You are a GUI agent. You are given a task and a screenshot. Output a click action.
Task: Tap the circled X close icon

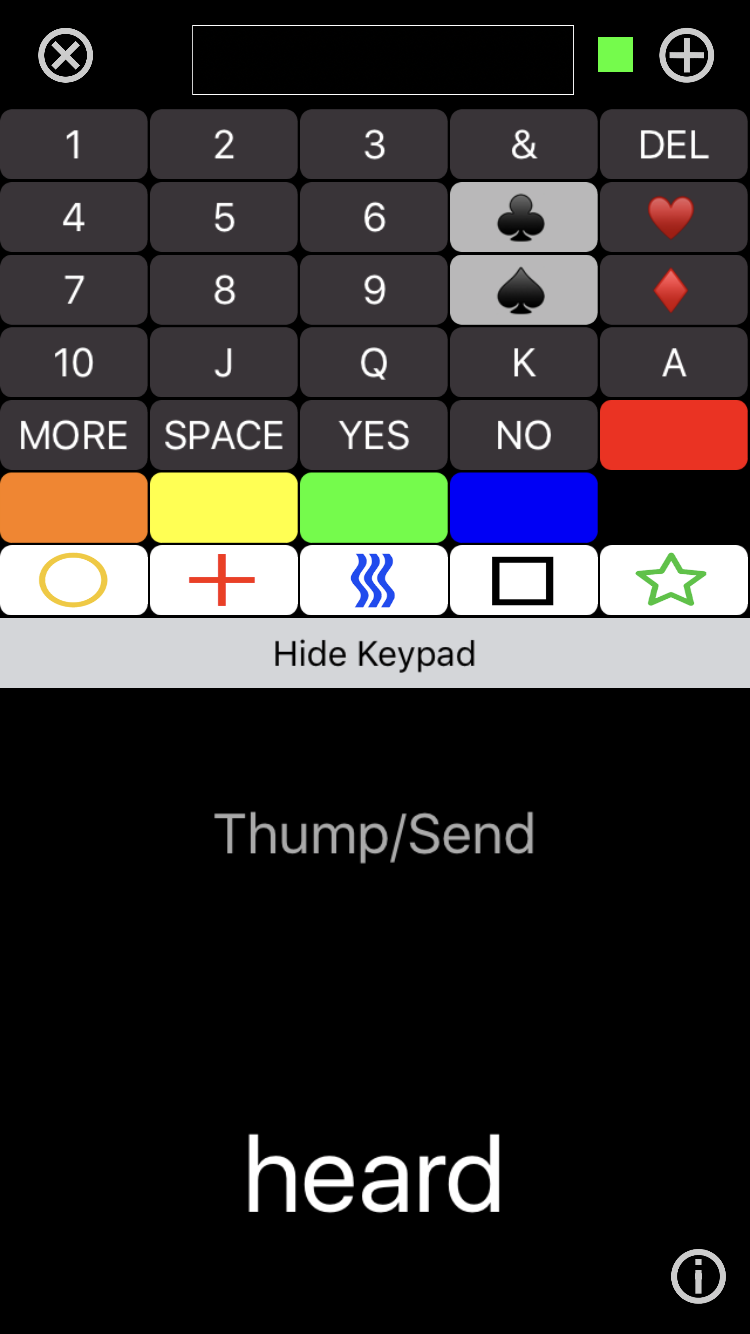point(66,55)
